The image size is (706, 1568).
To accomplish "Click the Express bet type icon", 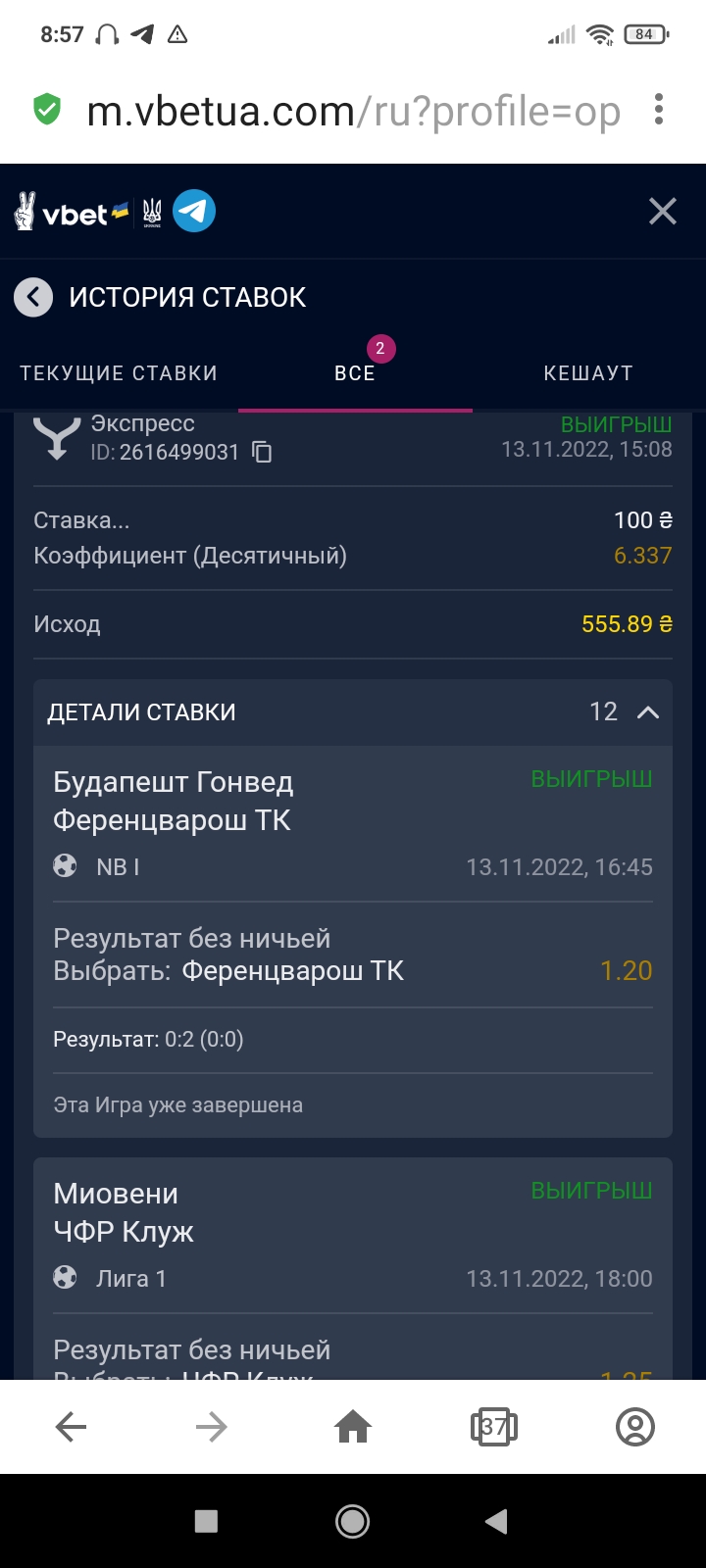I will [x=55, y=438].
